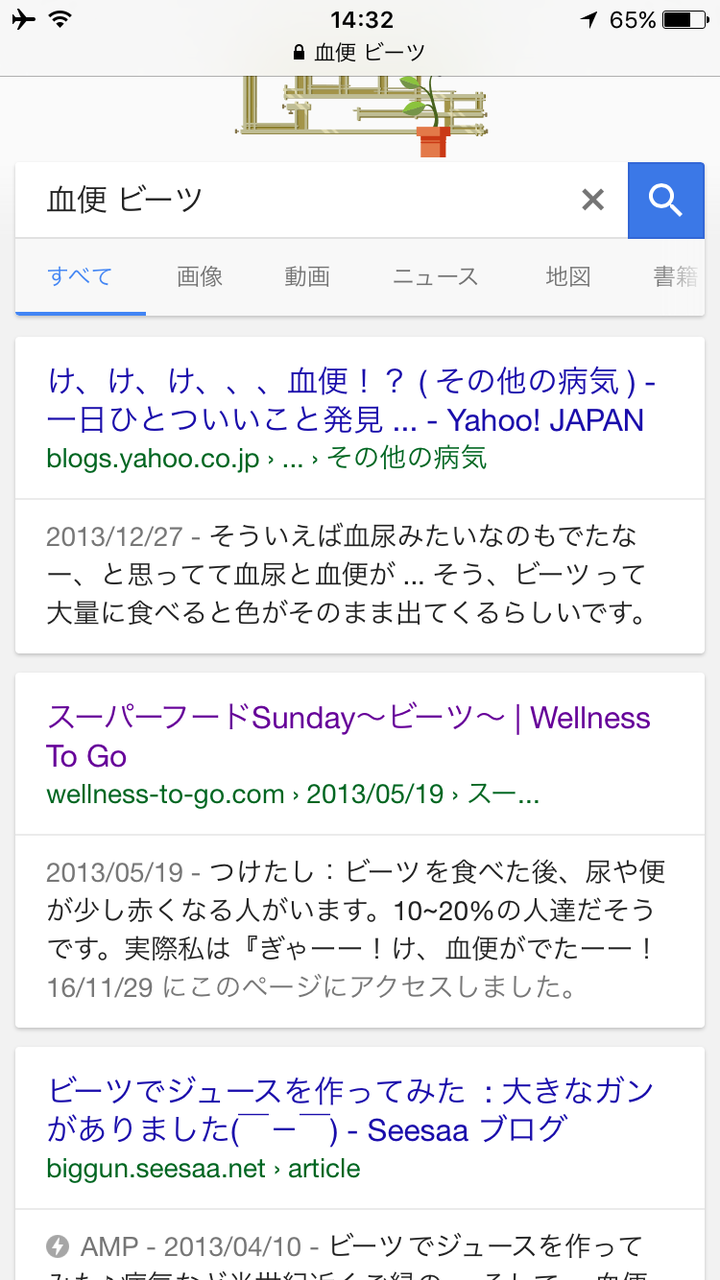This screenshot has height=1280, width=720.
Task: Open the partially visible 書籍 tab
Action: (x=681, y=277)
